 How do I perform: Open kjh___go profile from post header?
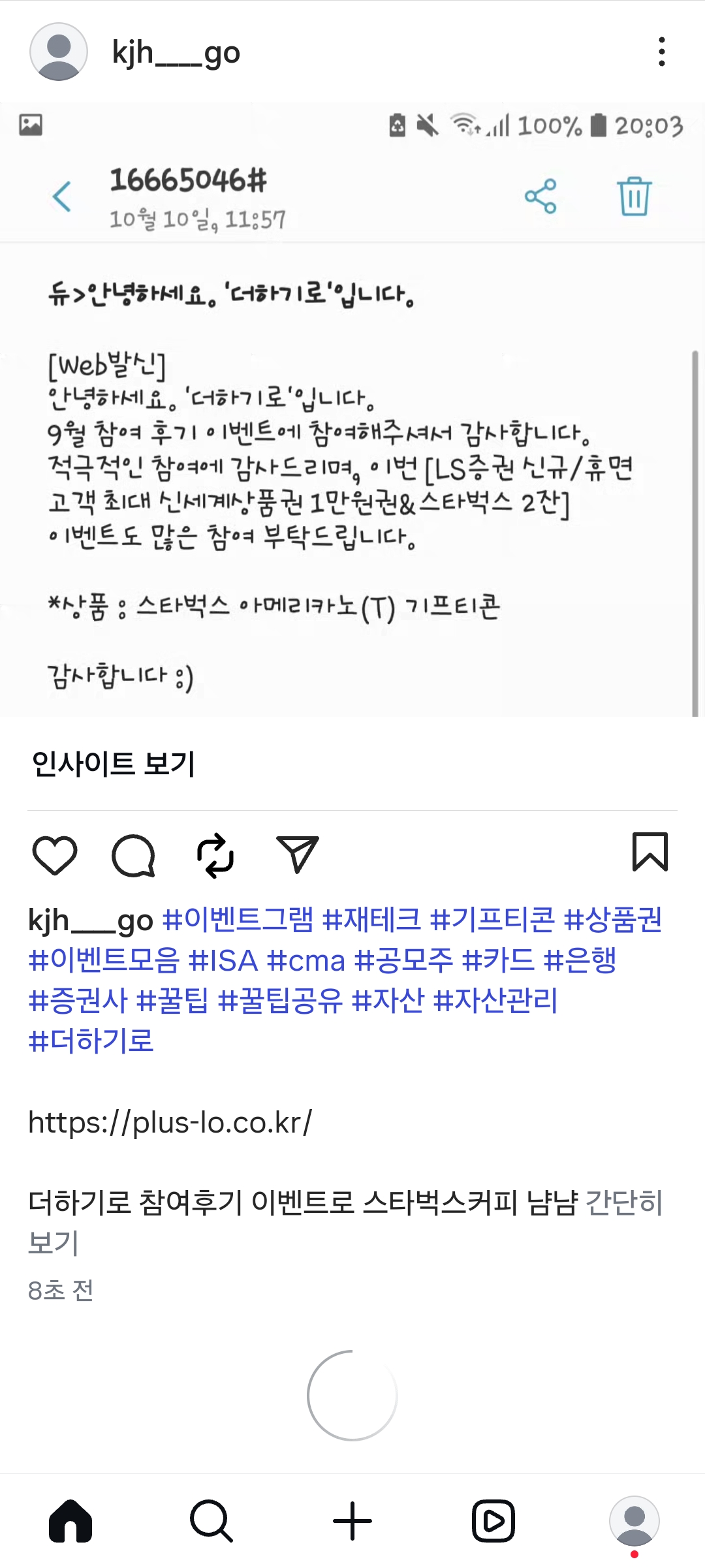pyautogui.click(x=176, y=53)
